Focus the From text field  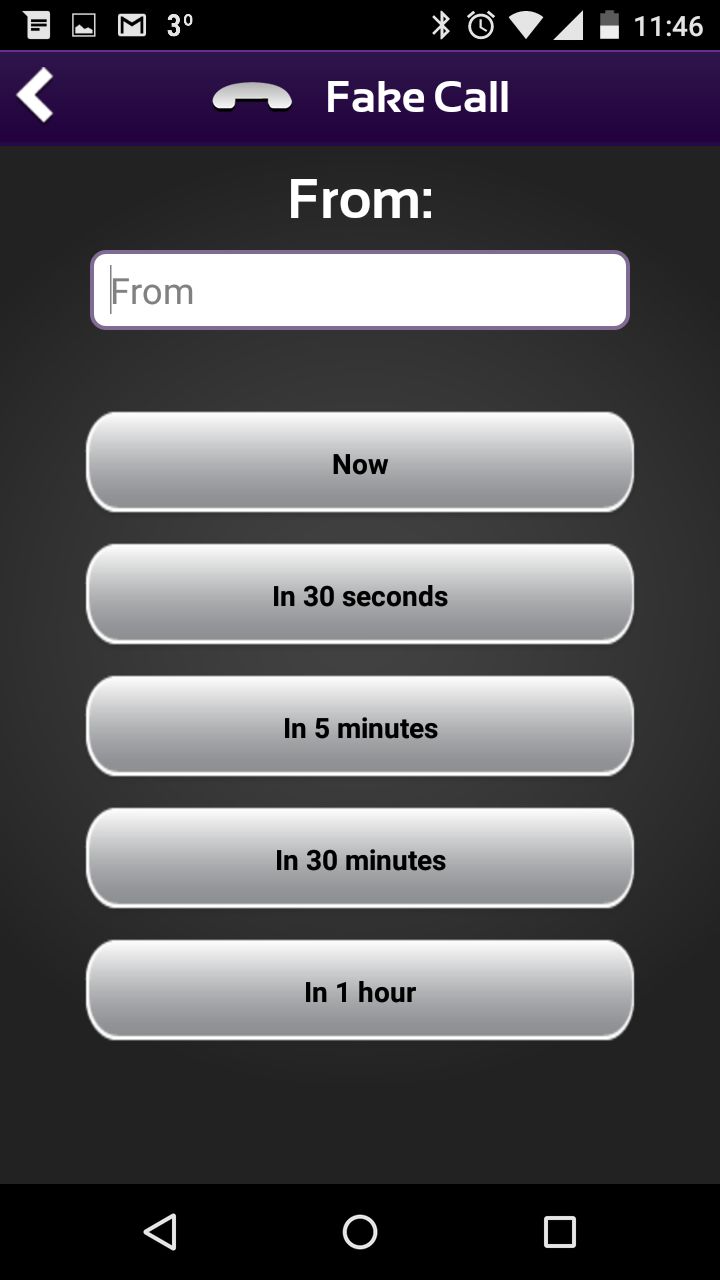click(x=360, y=290)
